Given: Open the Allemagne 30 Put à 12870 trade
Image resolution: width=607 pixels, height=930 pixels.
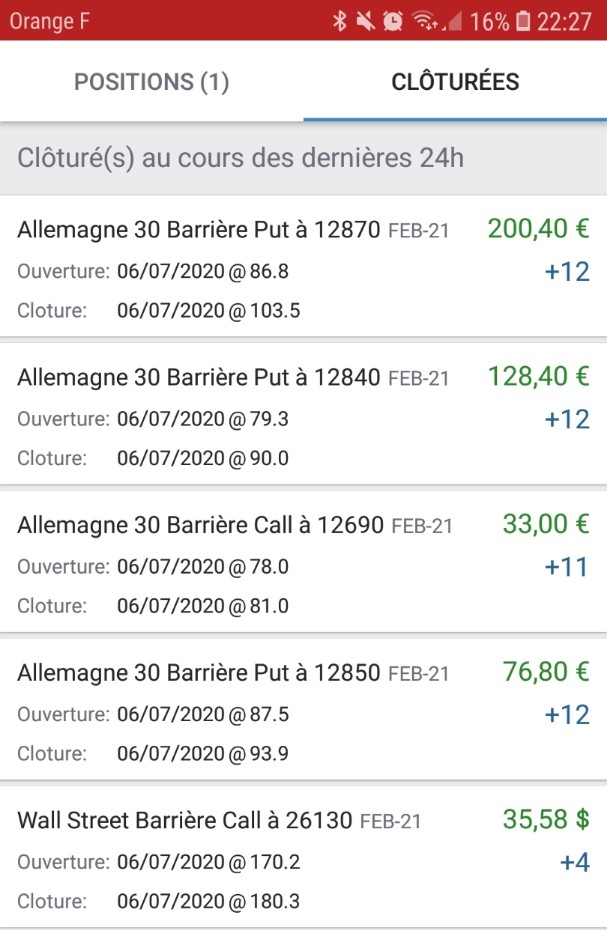Looking at the screenshot, I should 303,268.
